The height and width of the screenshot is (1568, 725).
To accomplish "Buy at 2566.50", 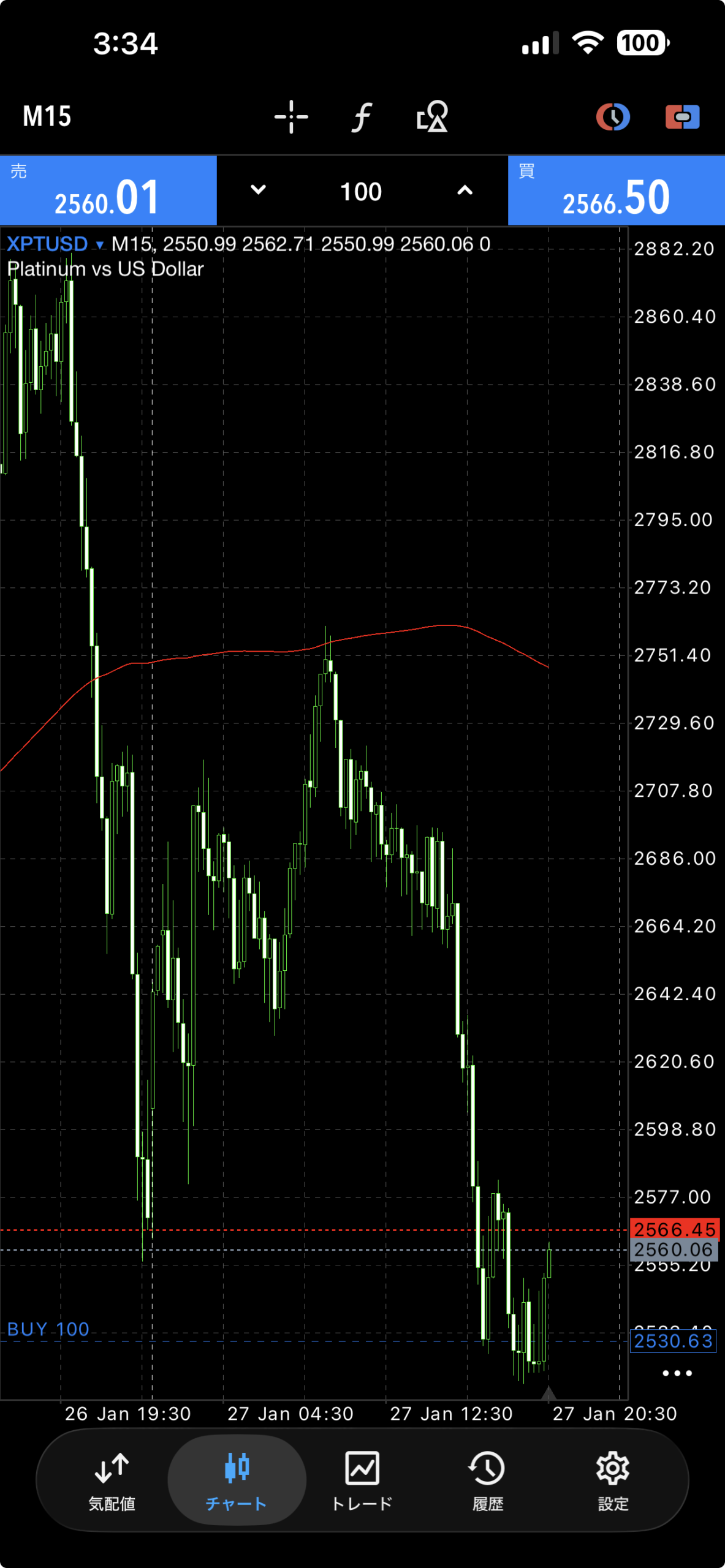I will click(x=616, y=191).
